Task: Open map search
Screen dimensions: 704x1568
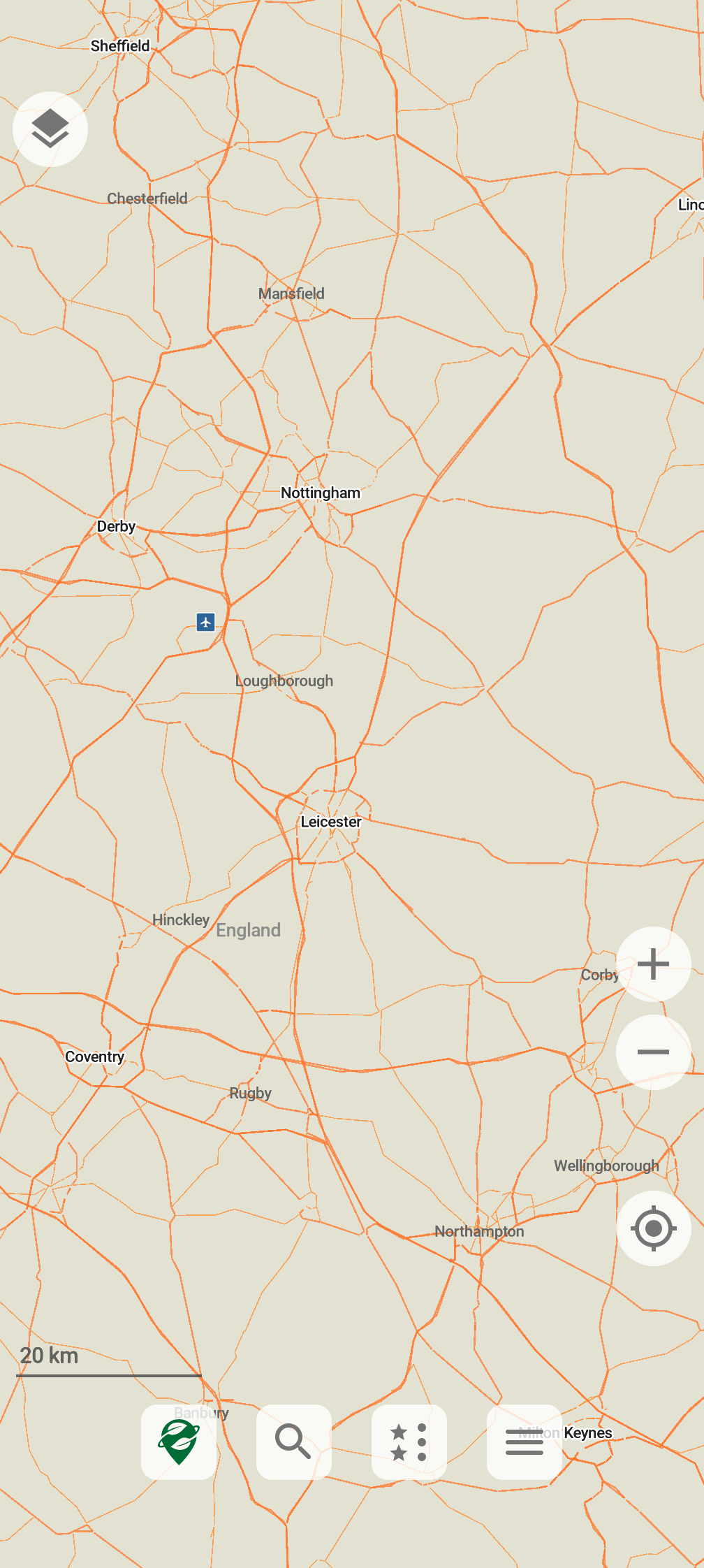Action: pos(294,1442)
